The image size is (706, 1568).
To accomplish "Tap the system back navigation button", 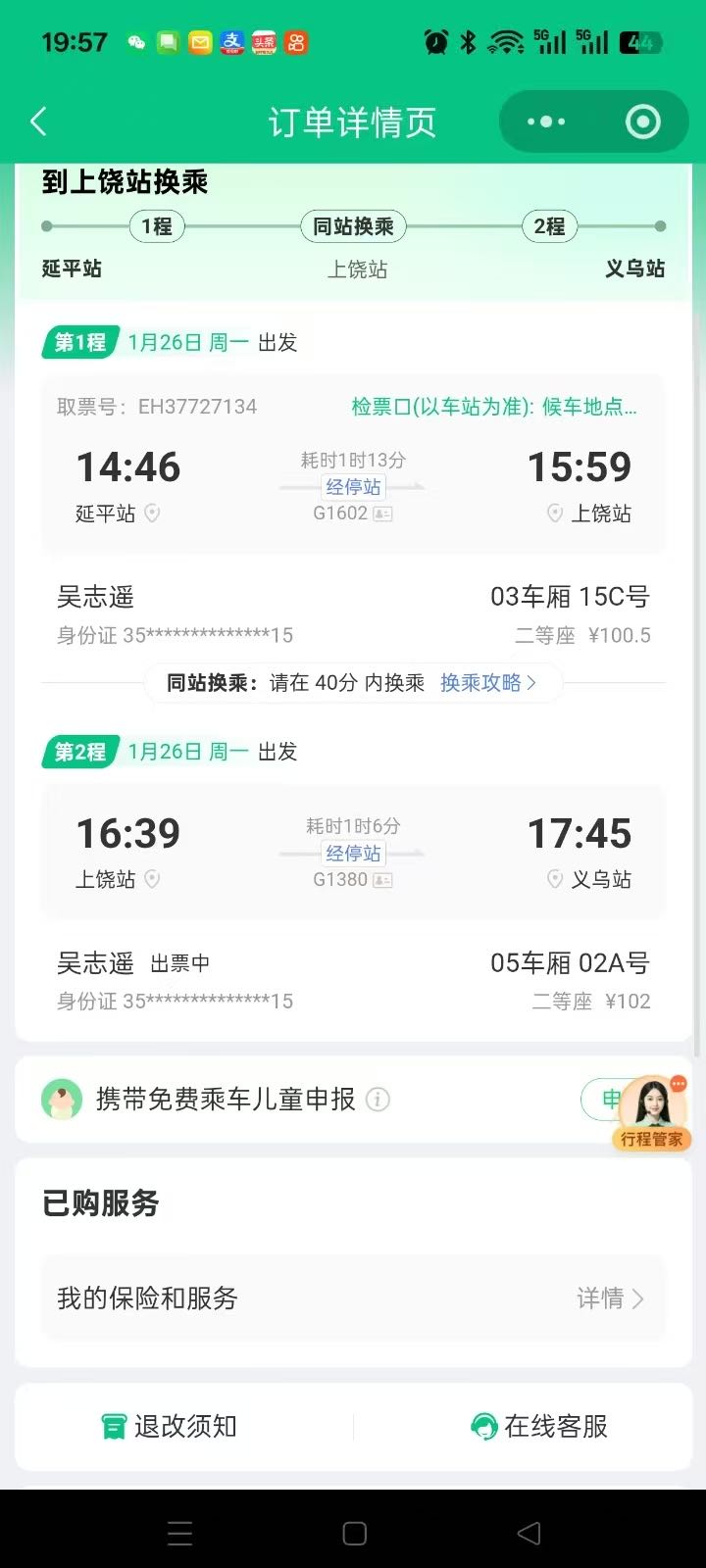I will tap(529, 1534).
